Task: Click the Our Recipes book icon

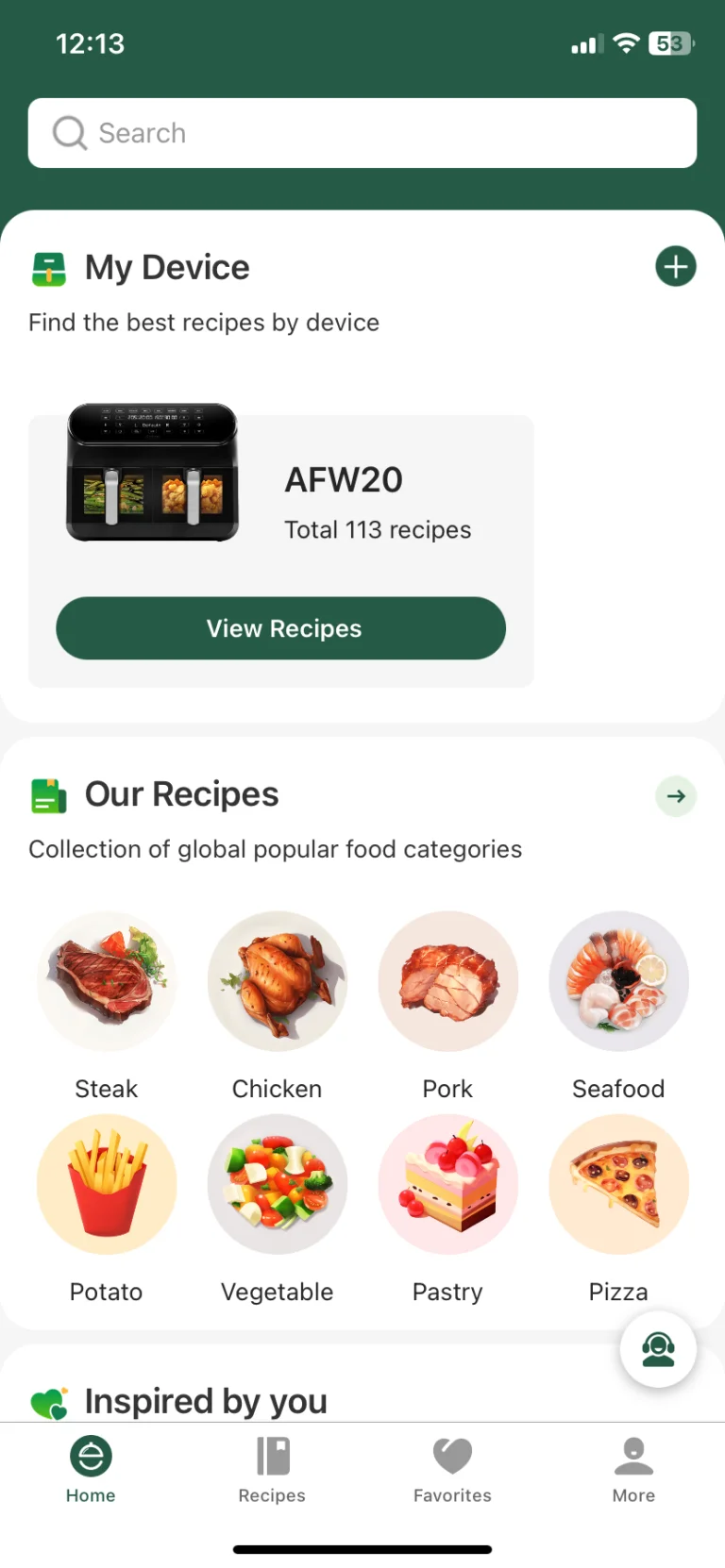Action: (x=48, y=794)
